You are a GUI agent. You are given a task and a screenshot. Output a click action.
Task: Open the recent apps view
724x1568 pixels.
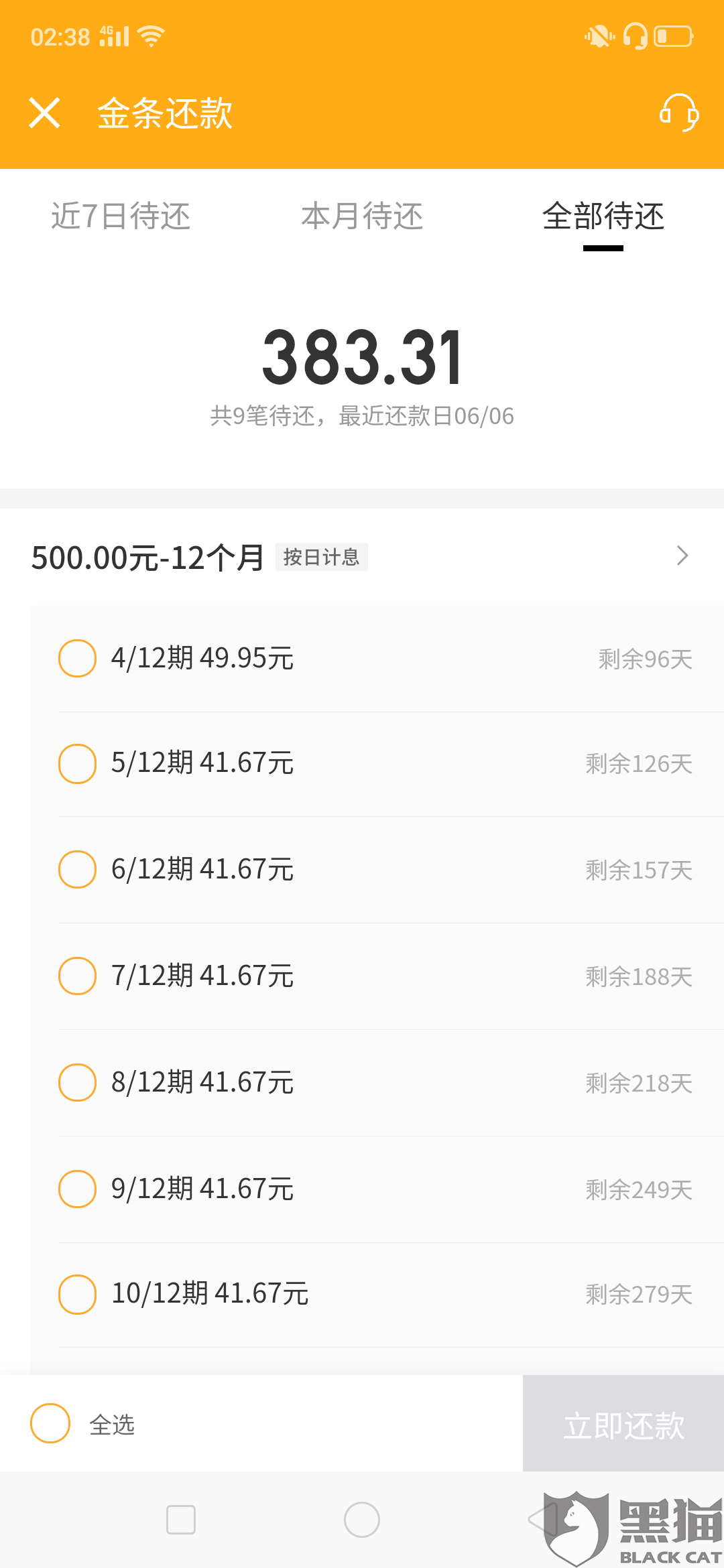click(x=181, y=1520)
